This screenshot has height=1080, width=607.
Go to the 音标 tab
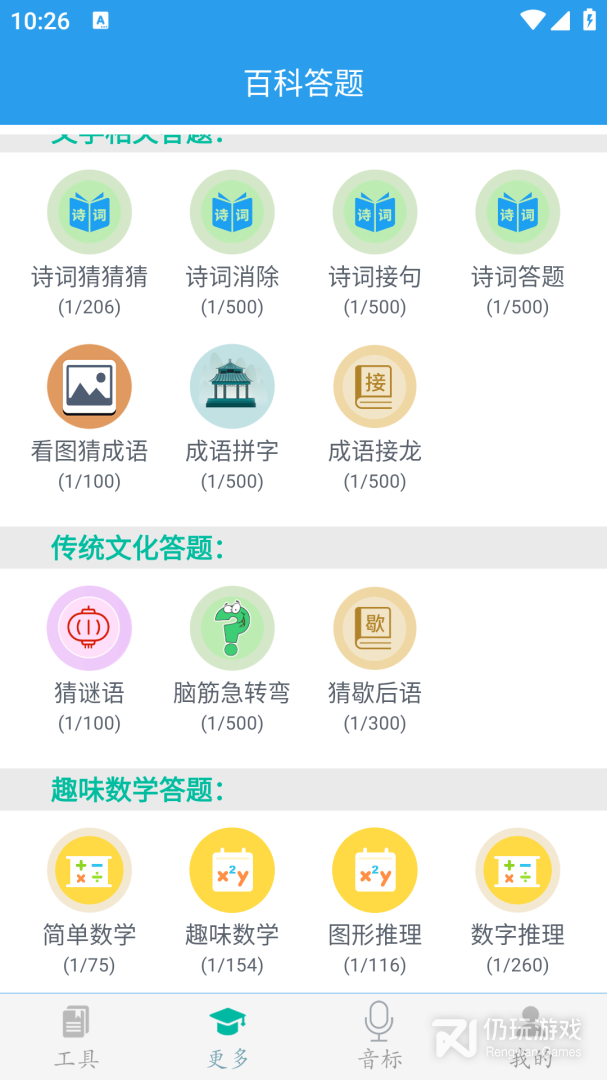(379, 1037)
